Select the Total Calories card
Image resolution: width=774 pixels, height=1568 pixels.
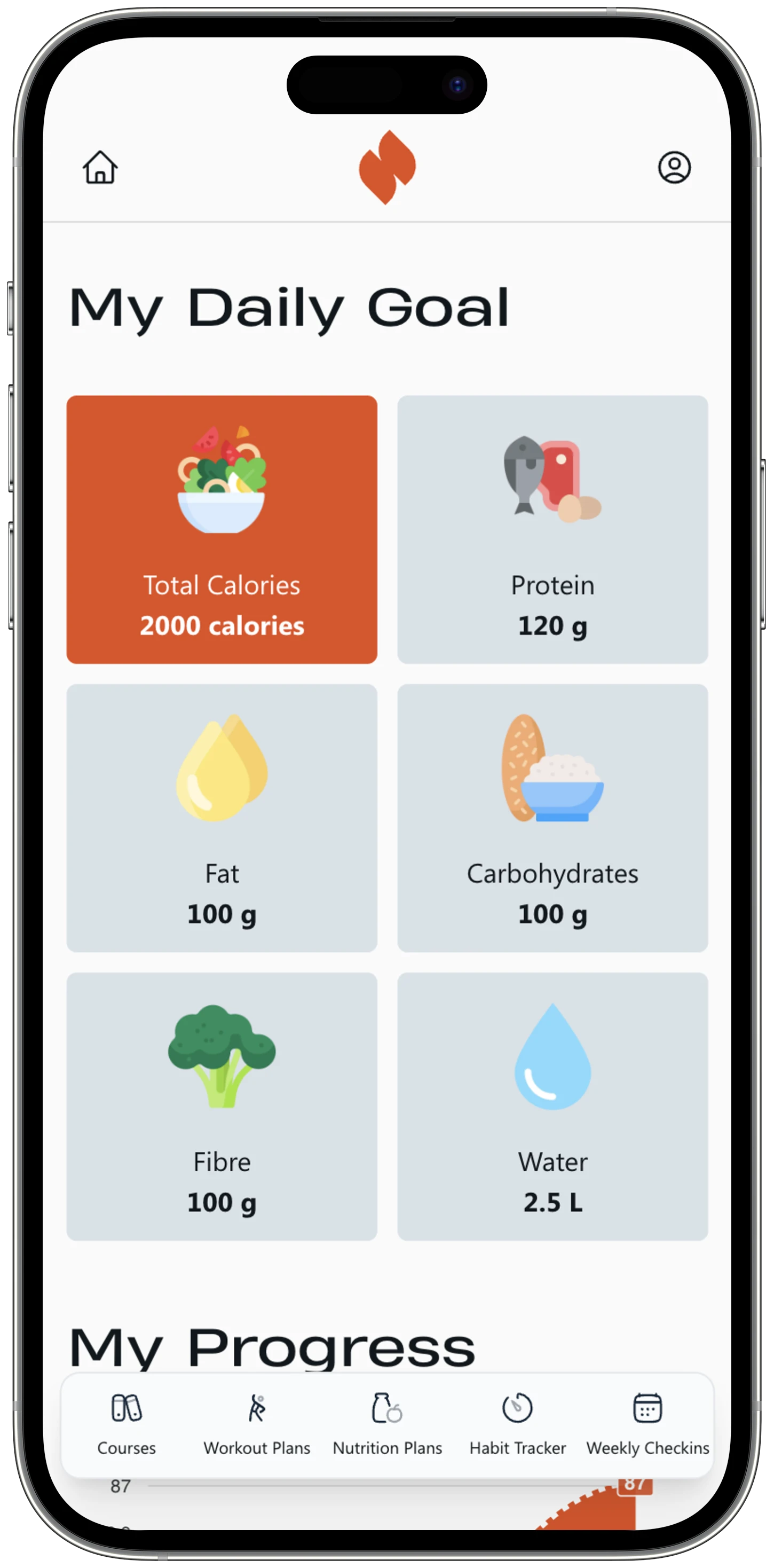[222, 530]
